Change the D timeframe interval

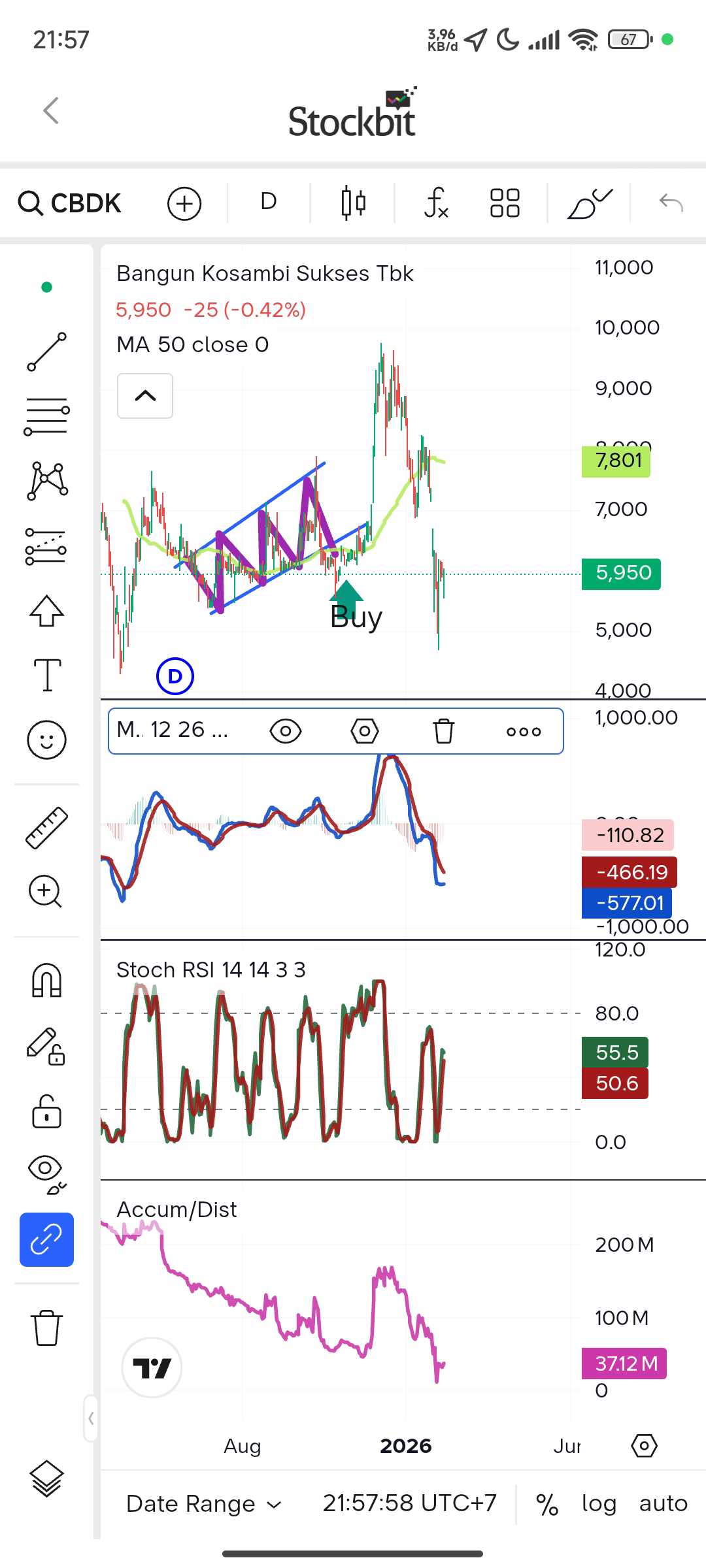tap(268, 202)
